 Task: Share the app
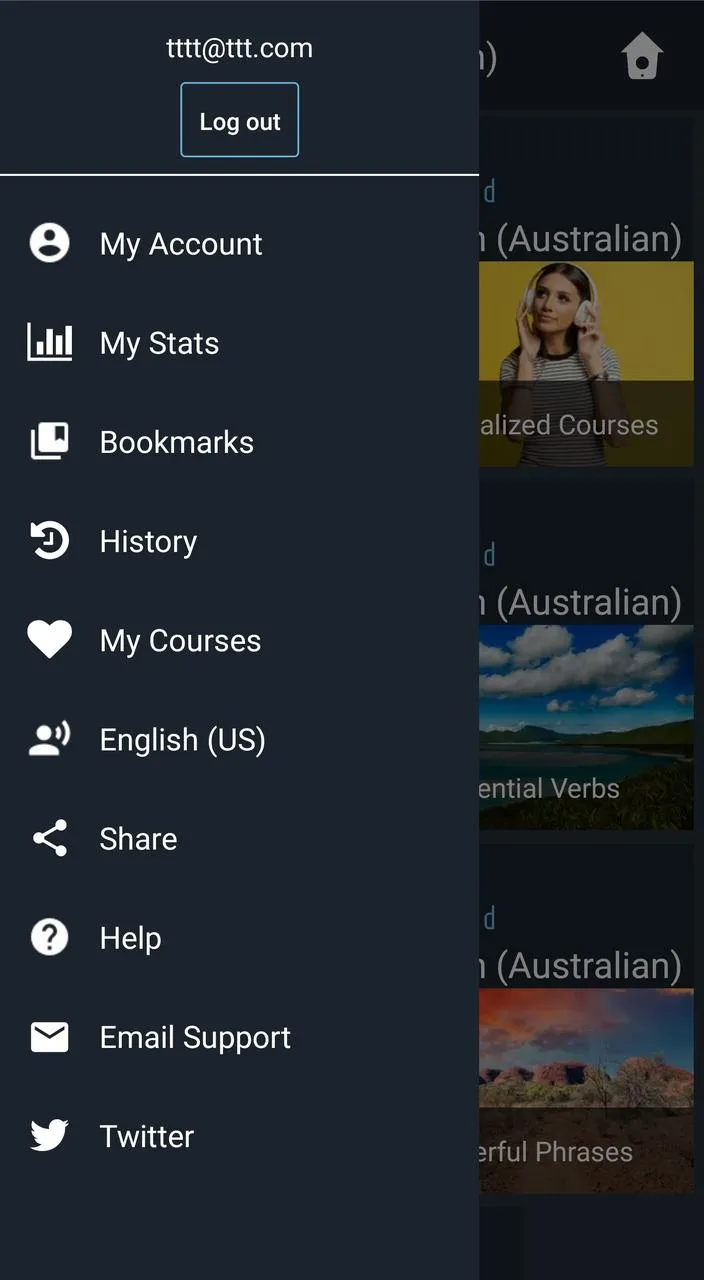138,838
